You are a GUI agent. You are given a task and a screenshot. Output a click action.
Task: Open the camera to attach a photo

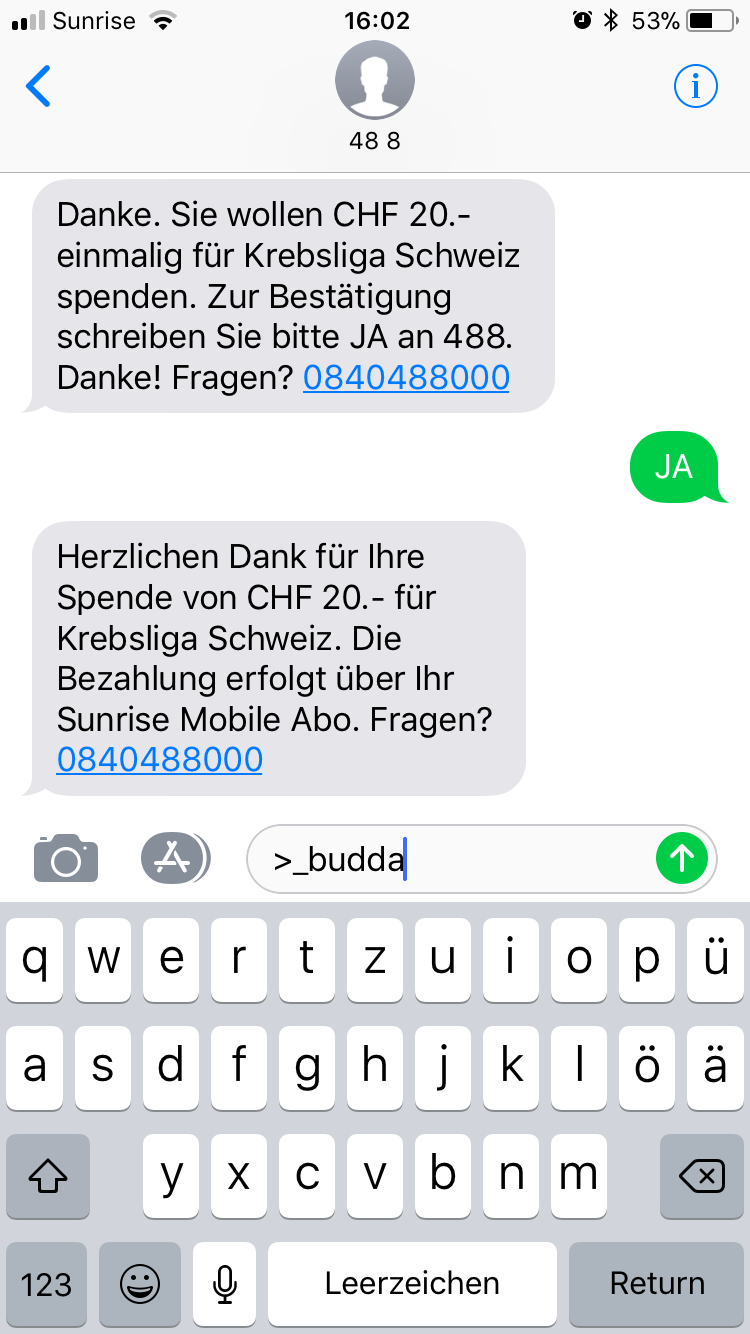[66, 858]
